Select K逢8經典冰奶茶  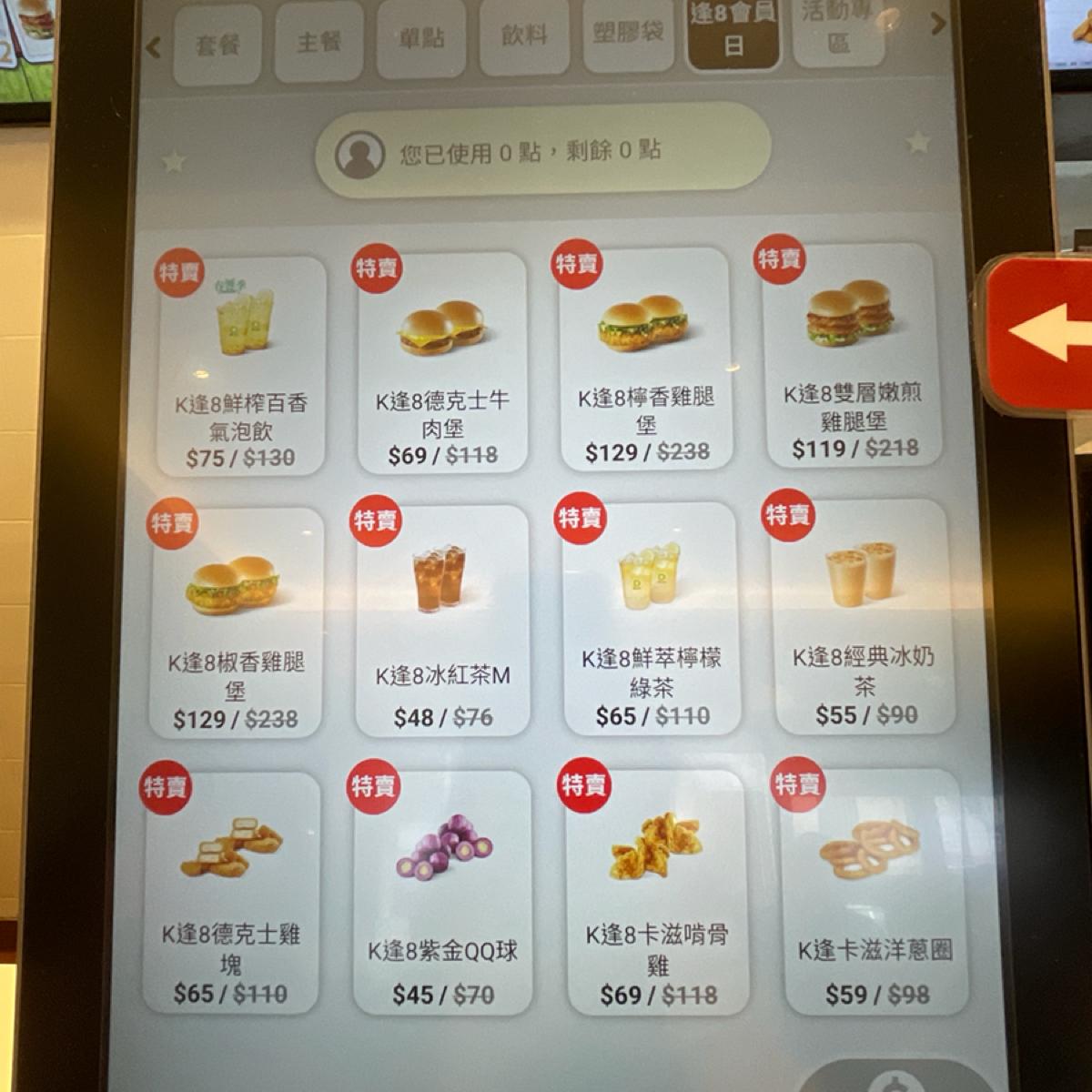[x=861, y=615]
